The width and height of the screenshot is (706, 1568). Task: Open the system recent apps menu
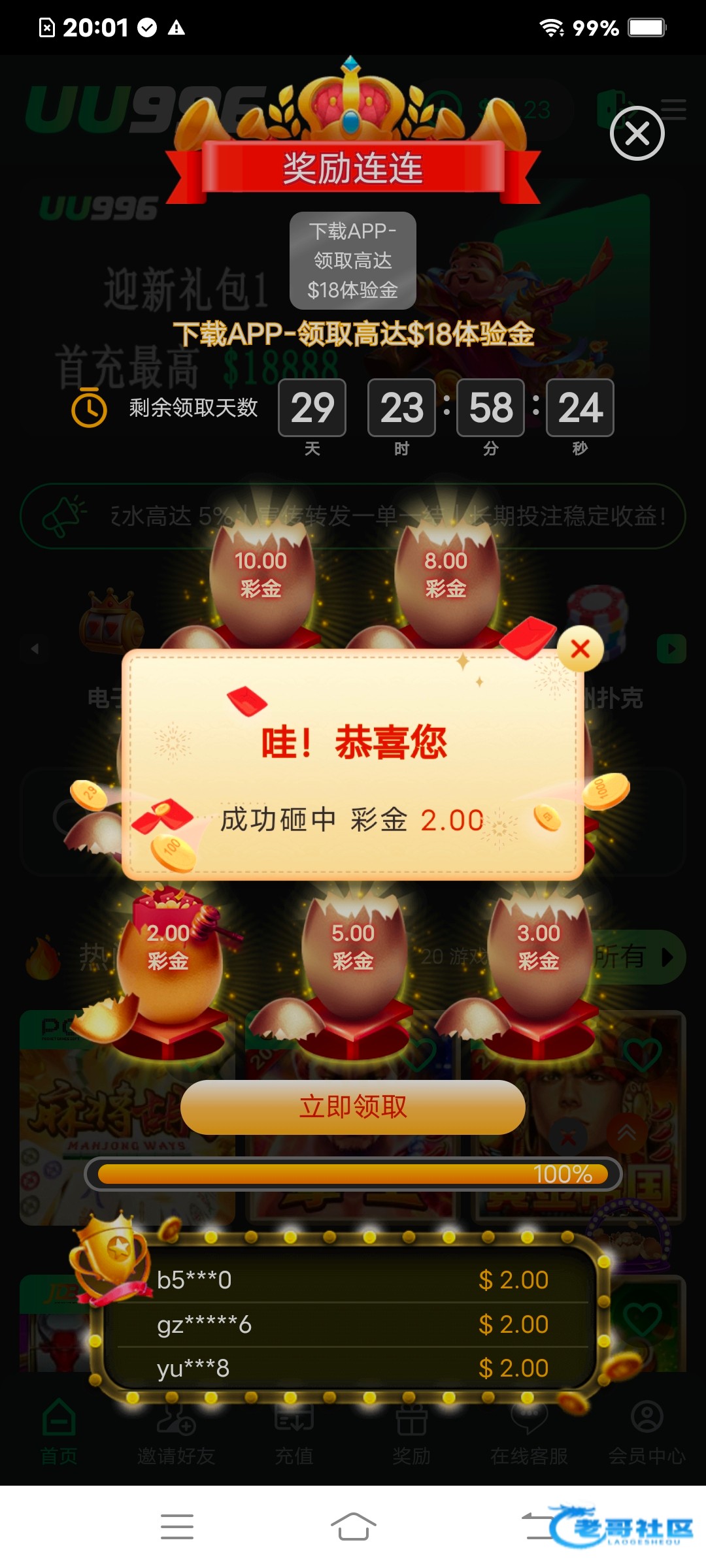pyautogui.click(x=177, y=1526)
